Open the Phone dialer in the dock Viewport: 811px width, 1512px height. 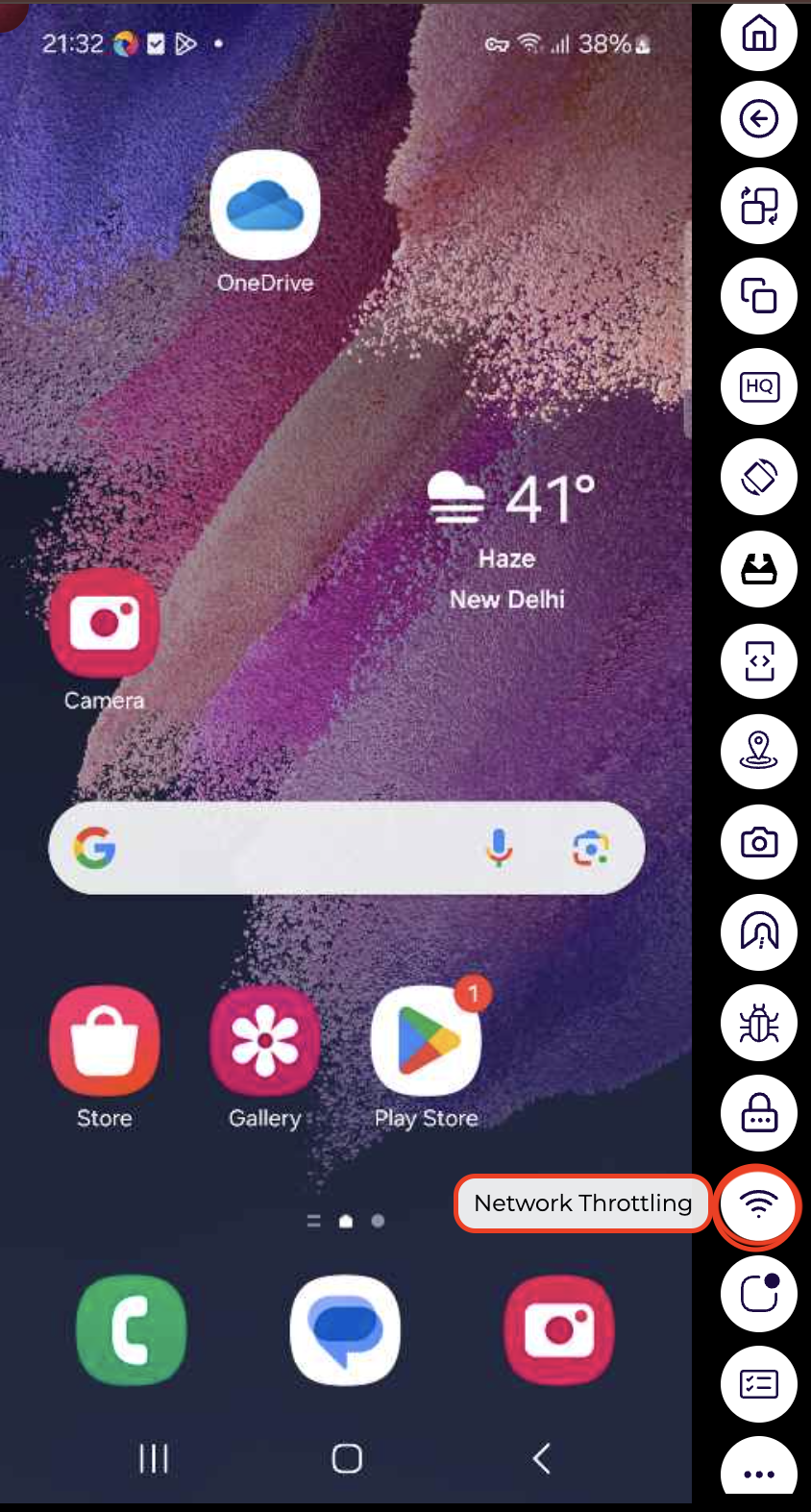coord(130,1330)
